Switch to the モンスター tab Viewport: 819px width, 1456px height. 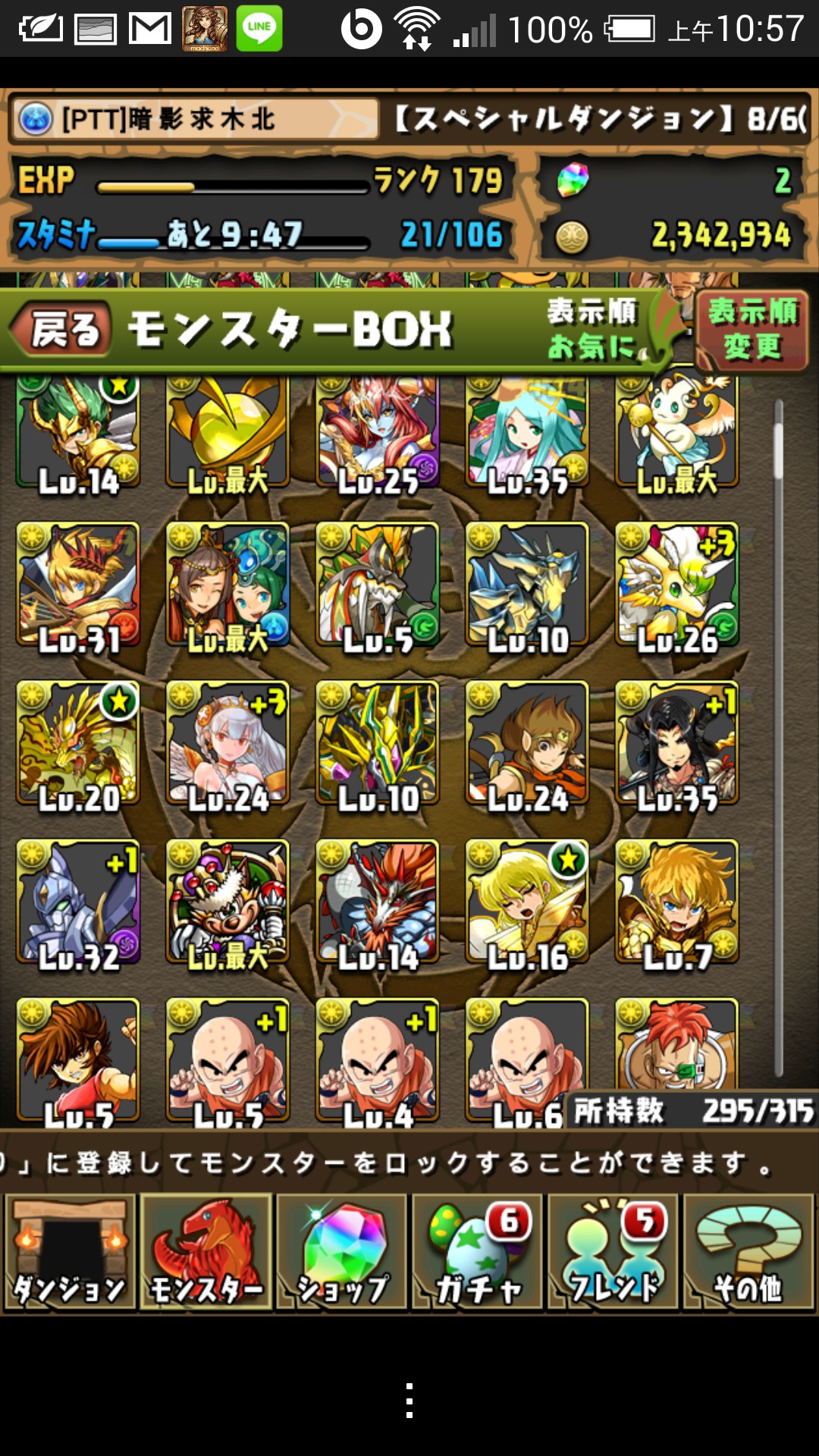[x=206, y=1252]
